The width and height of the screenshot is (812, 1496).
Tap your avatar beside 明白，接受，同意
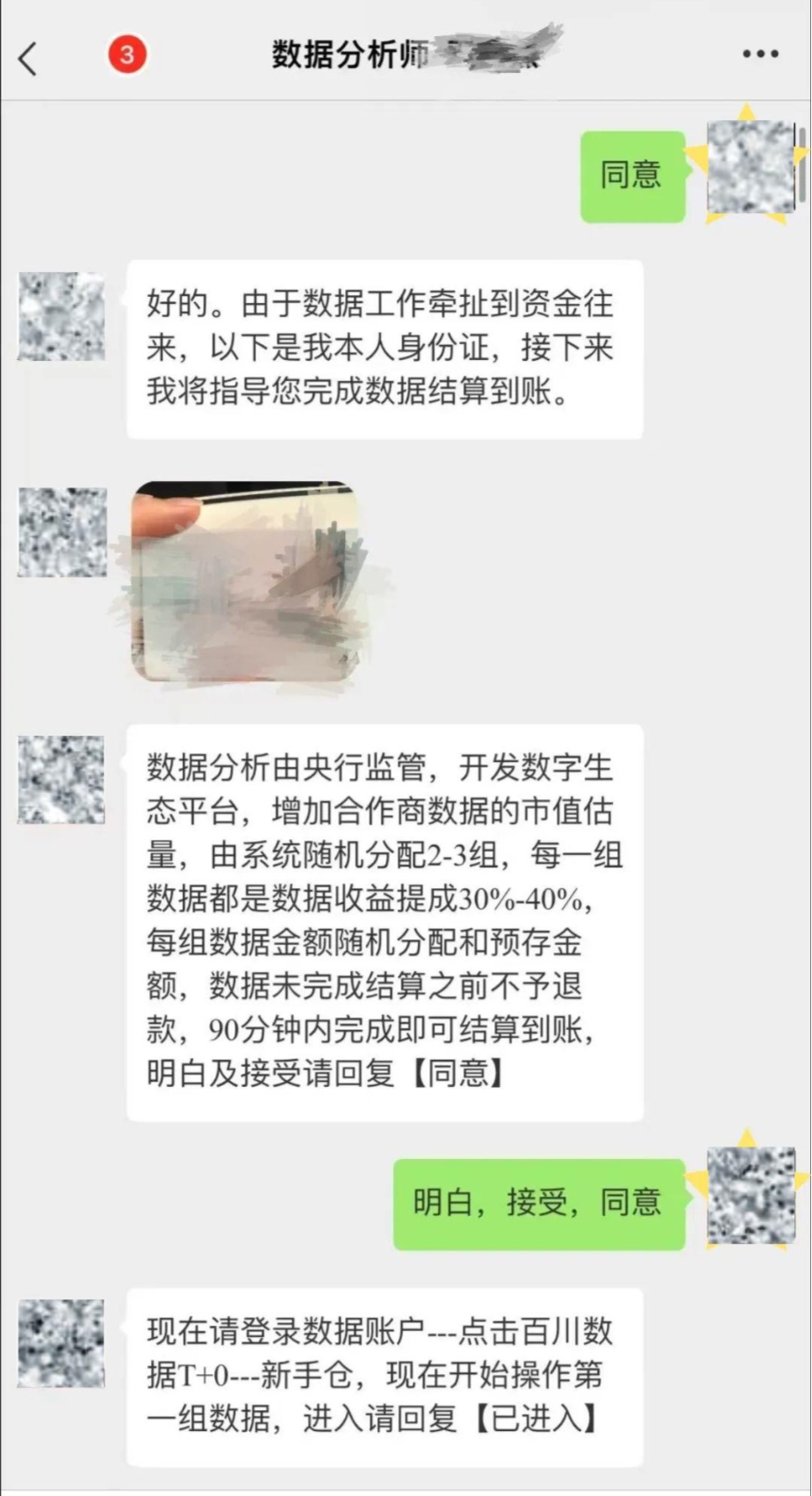[751, 1196]
